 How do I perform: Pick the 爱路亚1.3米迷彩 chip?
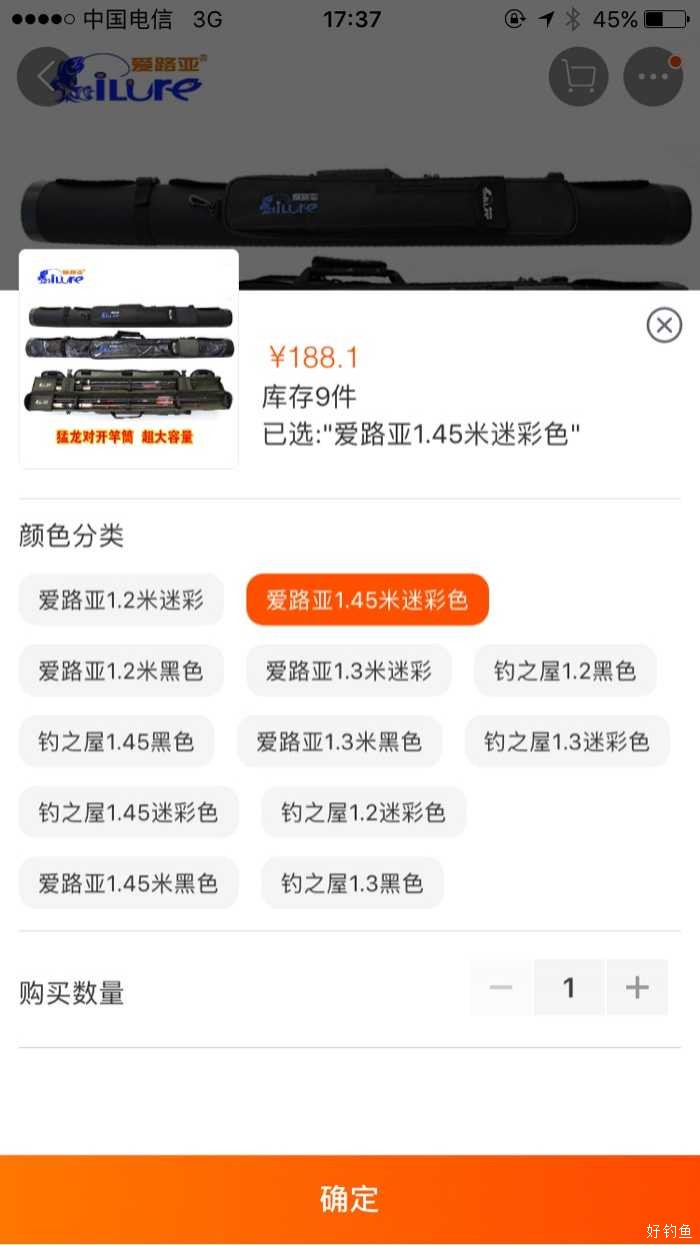[x=348, y=670]
